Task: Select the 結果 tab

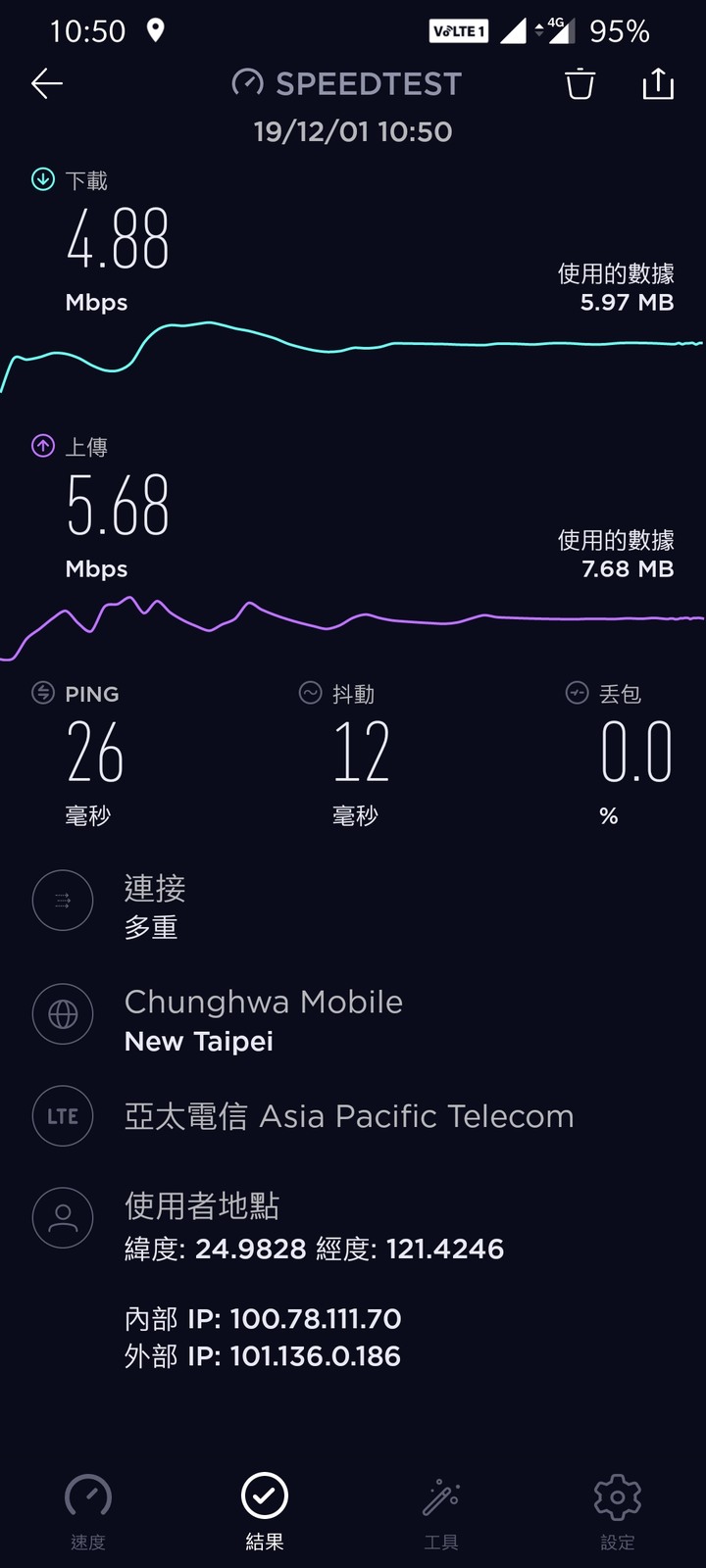Action: point(265,1512)
